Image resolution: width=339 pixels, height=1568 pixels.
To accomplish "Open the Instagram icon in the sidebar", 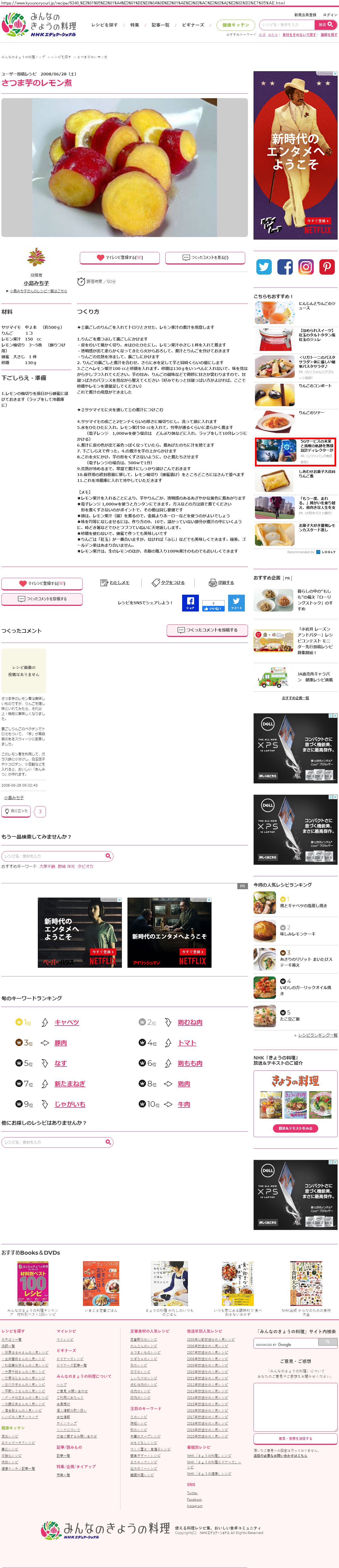I will point(306,266).
